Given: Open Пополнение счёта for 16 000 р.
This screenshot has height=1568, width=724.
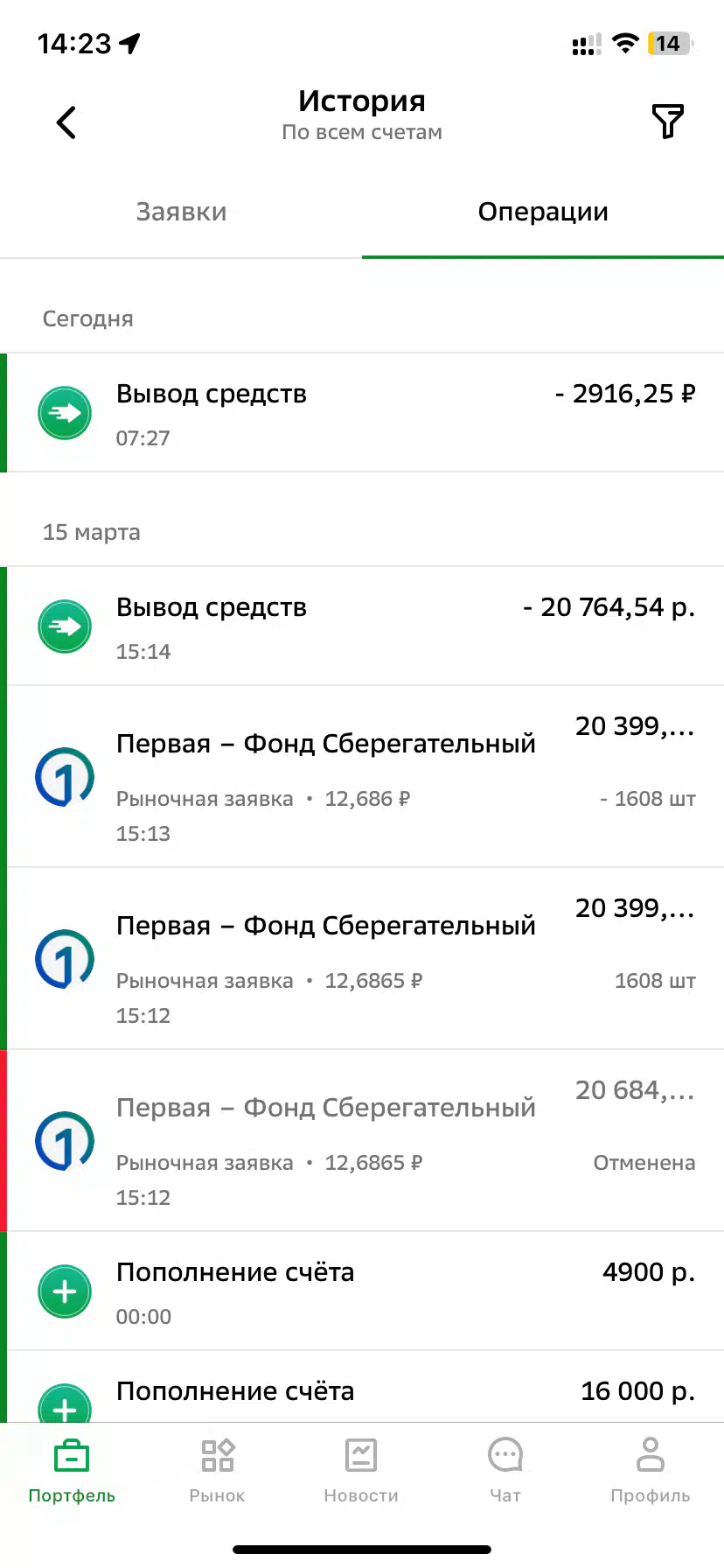Looking at the screenshot, I should pyautogui.click(x=362, y=1388).
